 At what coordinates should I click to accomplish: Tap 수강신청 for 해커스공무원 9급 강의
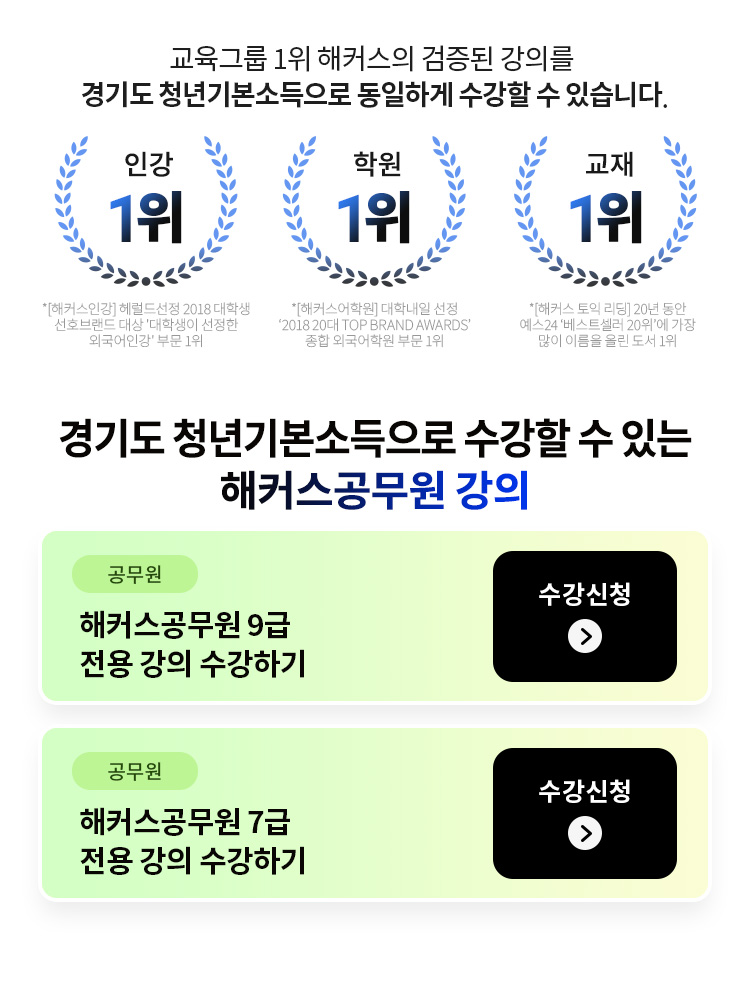(584, 616)
